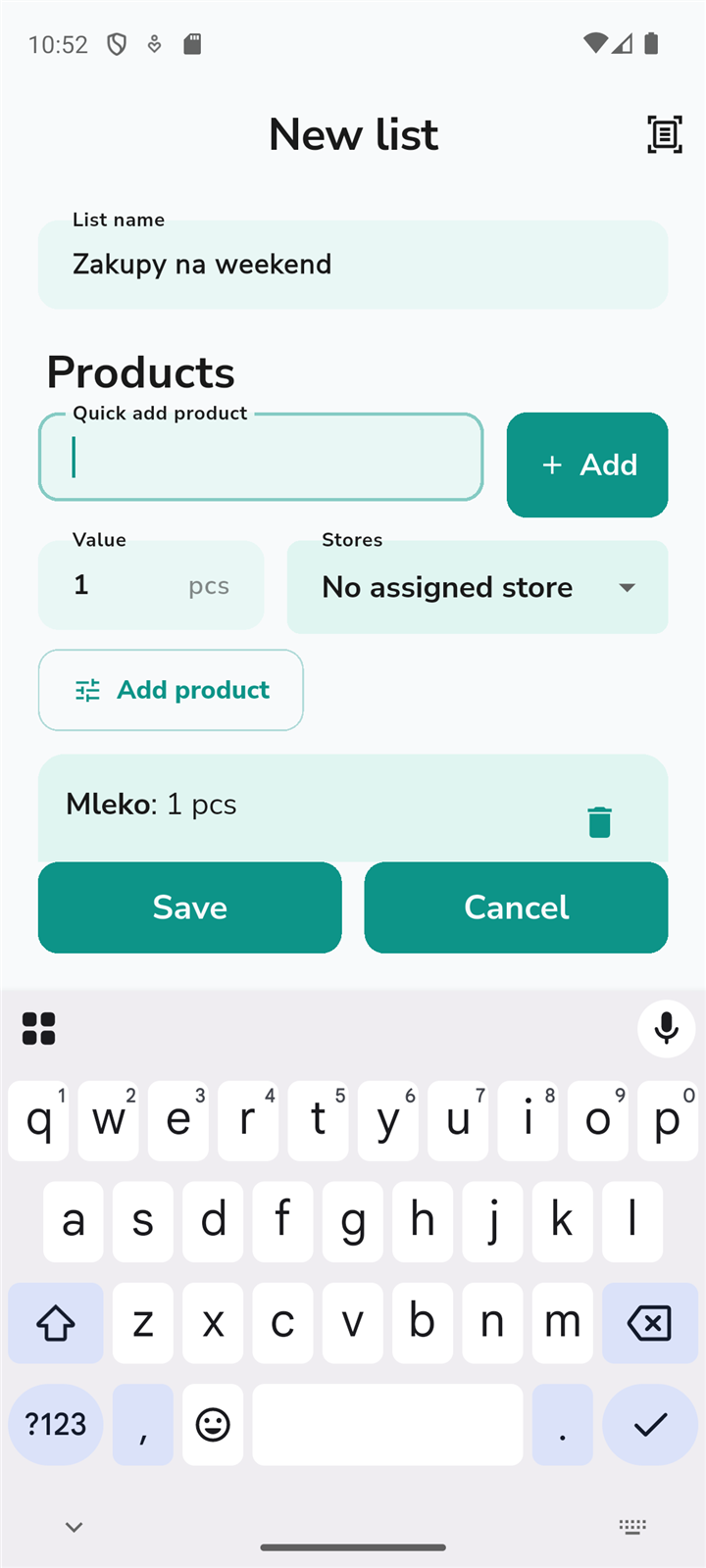Change the Value quantity field
This screenshot has width=706, height=1568.
tap(151, 585)
